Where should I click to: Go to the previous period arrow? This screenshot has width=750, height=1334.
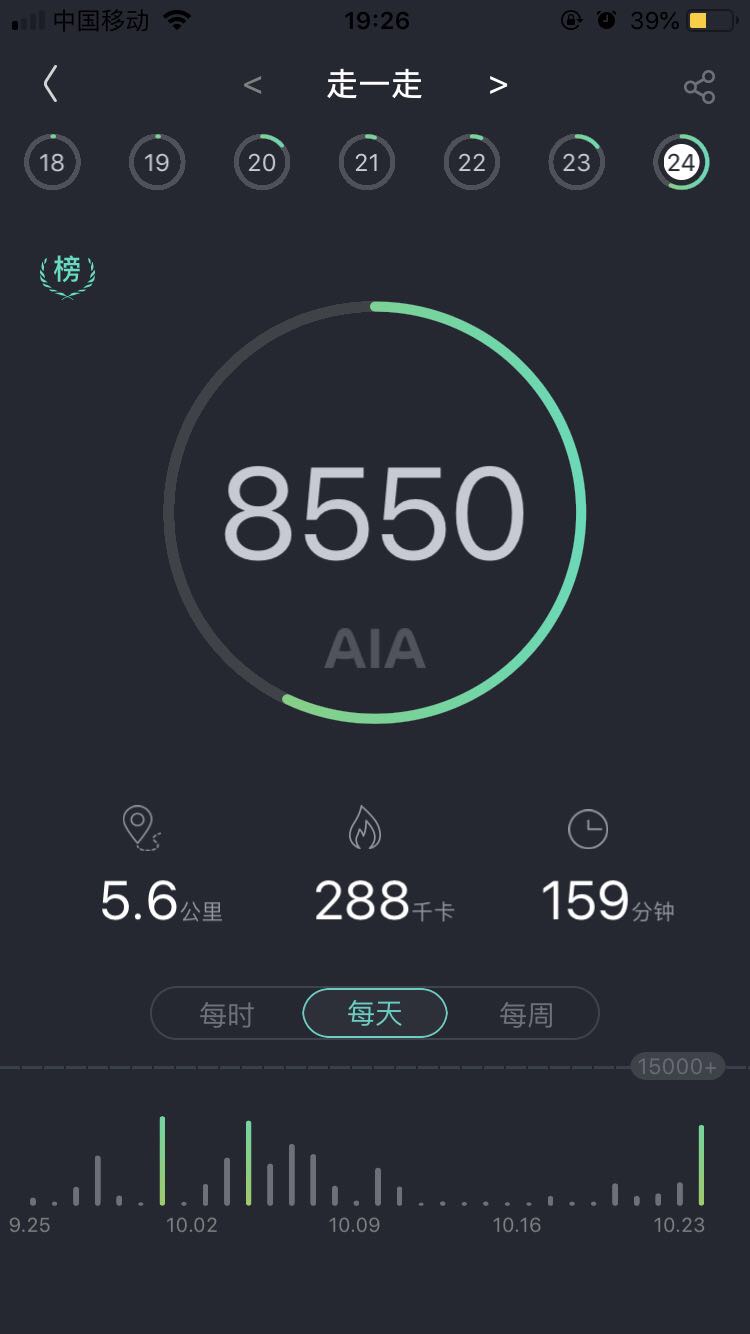[x=253, y=86]
